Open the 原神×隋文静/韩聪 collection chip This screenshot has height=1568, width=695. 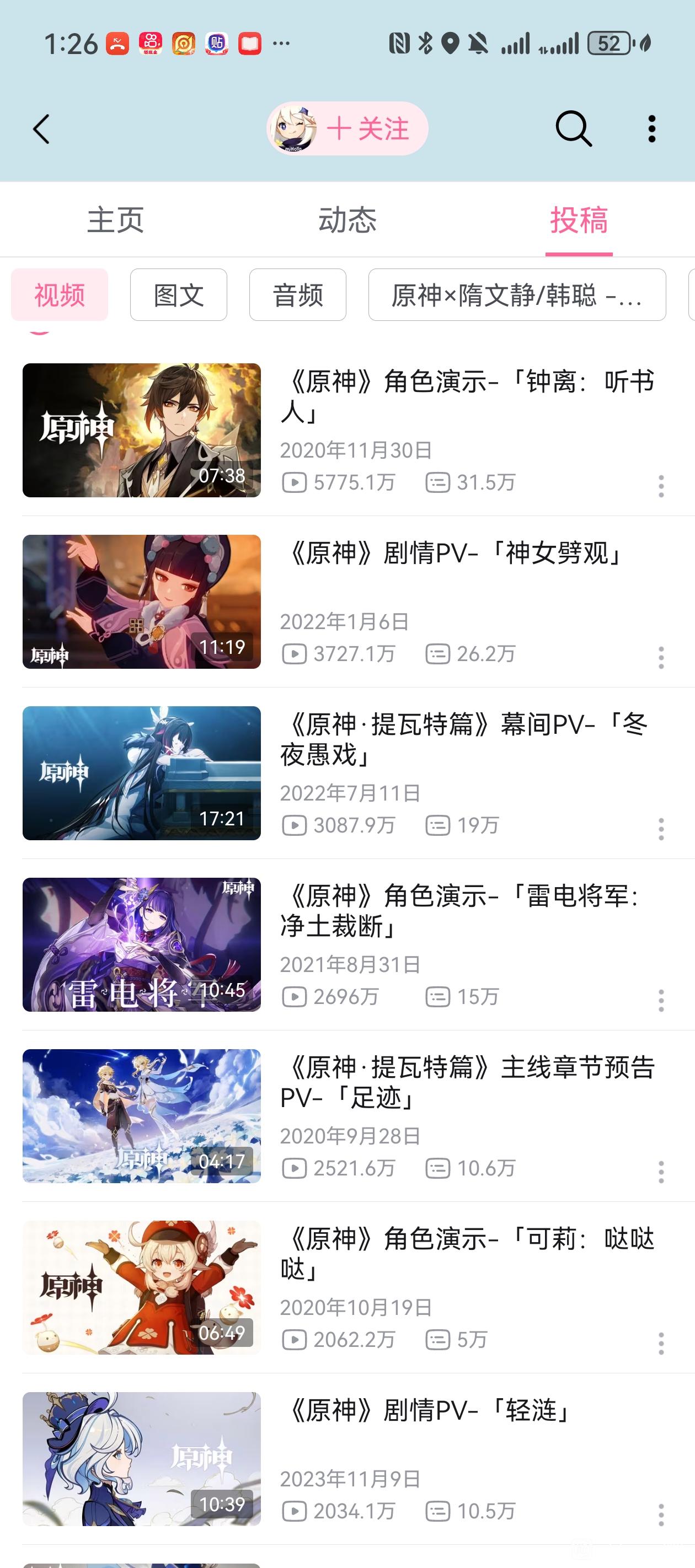click(x=516, y=295)
